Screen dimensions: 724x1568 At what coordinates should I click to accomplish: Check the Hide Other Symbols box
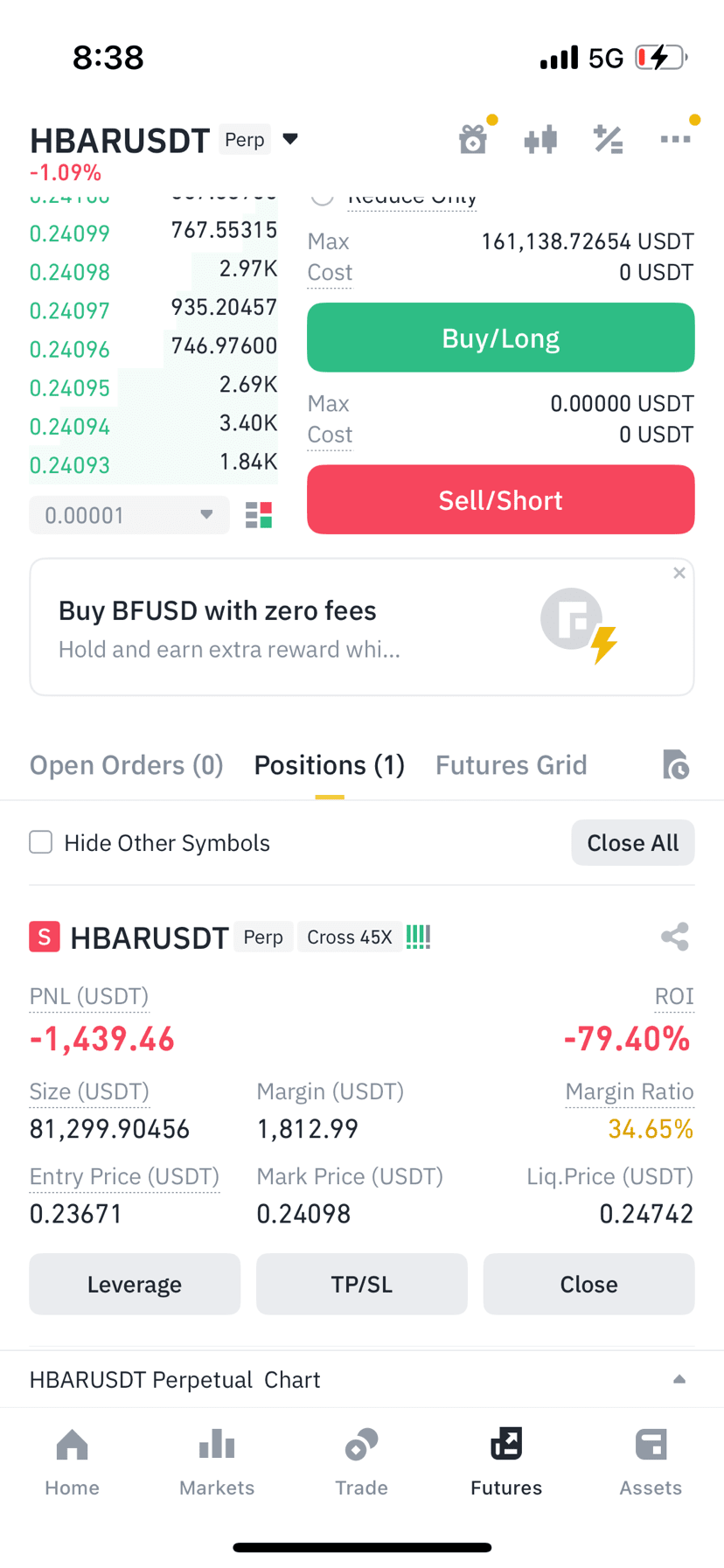click(41, 842)
